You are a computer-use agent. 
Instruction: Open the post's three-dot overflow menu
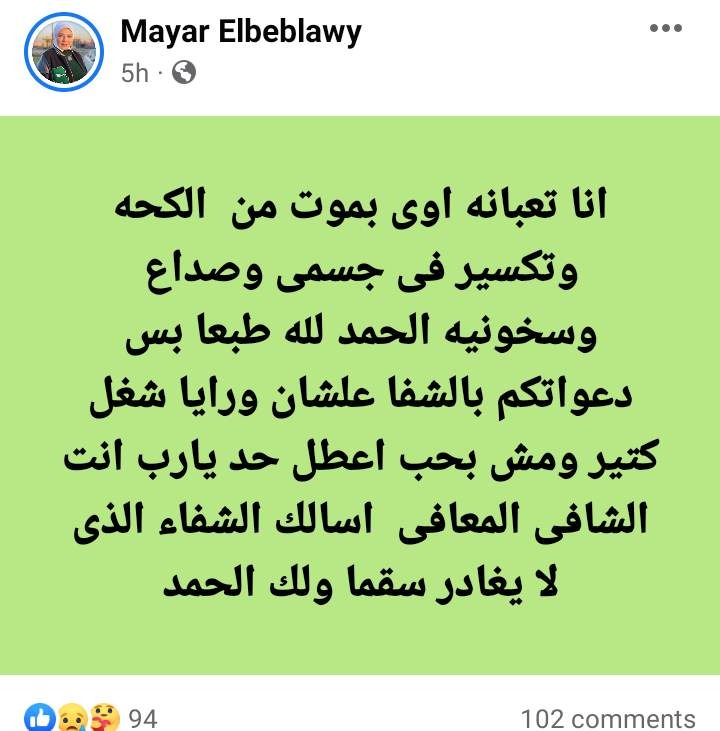pyautogui.click(x=665, y=29)
